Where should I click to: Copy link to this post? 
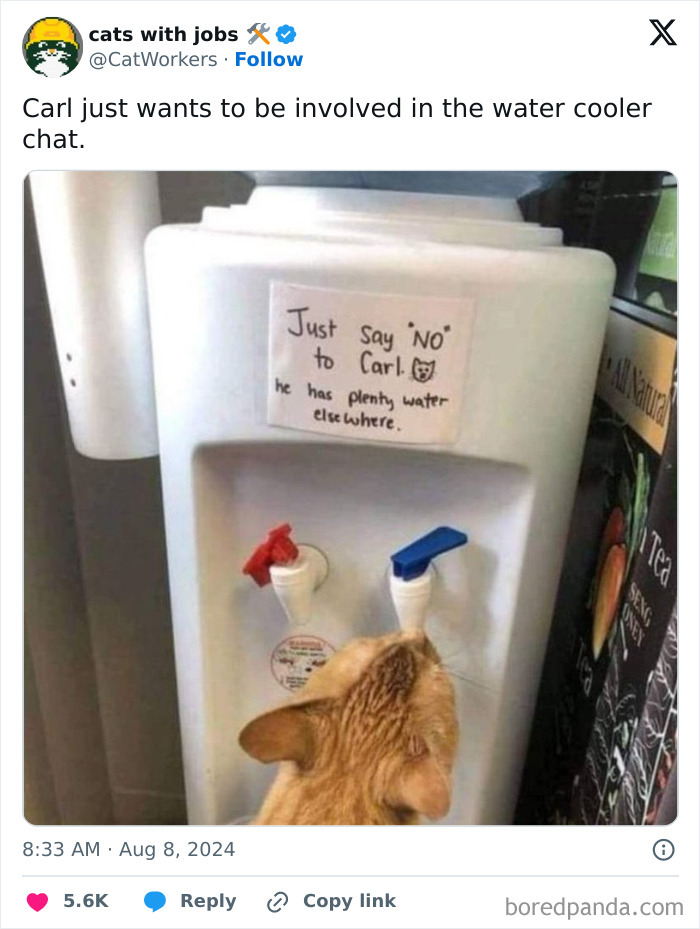pos(331,901)
